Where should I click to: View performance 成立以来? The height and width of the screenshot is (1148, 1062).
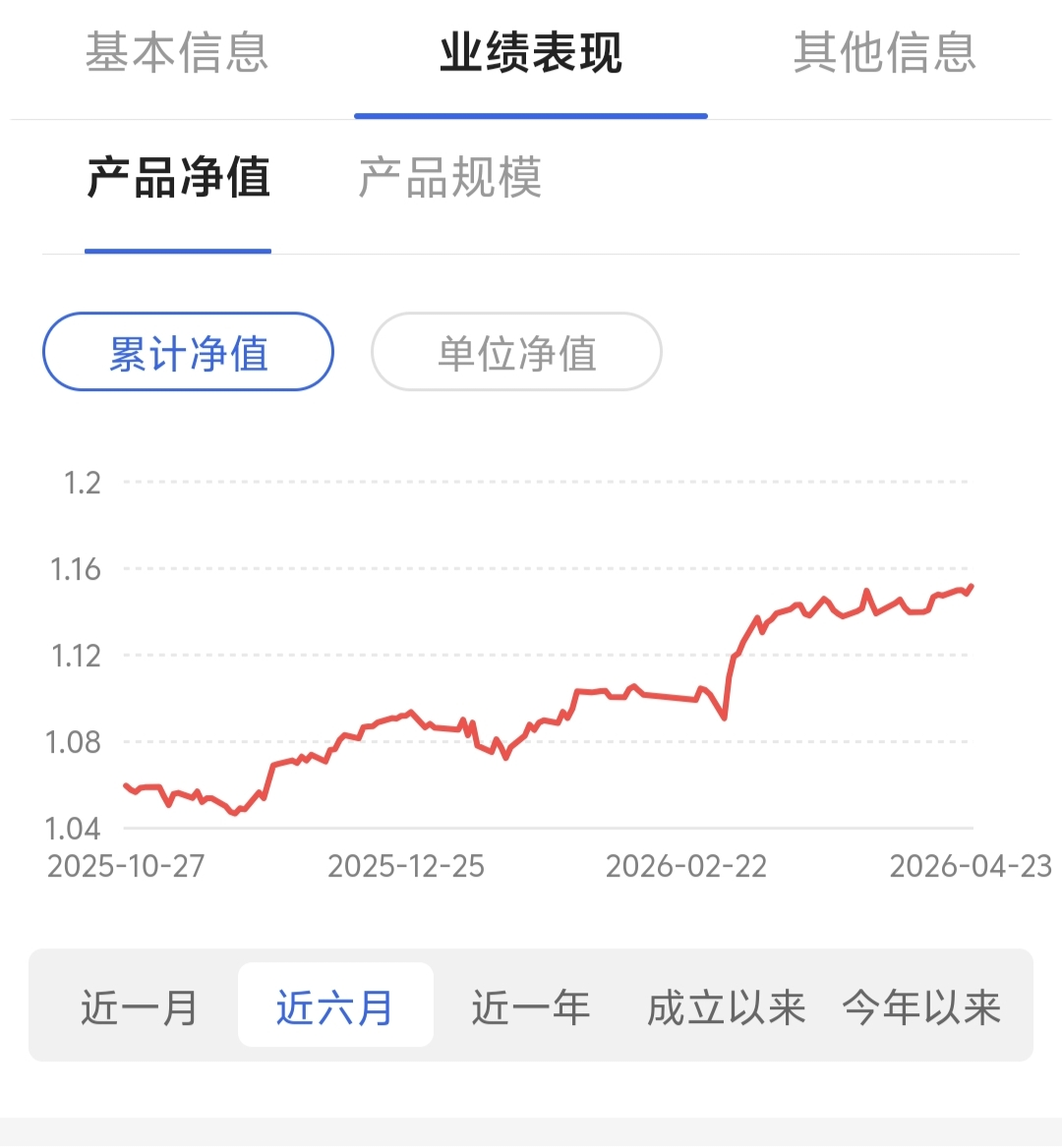[x=727, y=1007]
